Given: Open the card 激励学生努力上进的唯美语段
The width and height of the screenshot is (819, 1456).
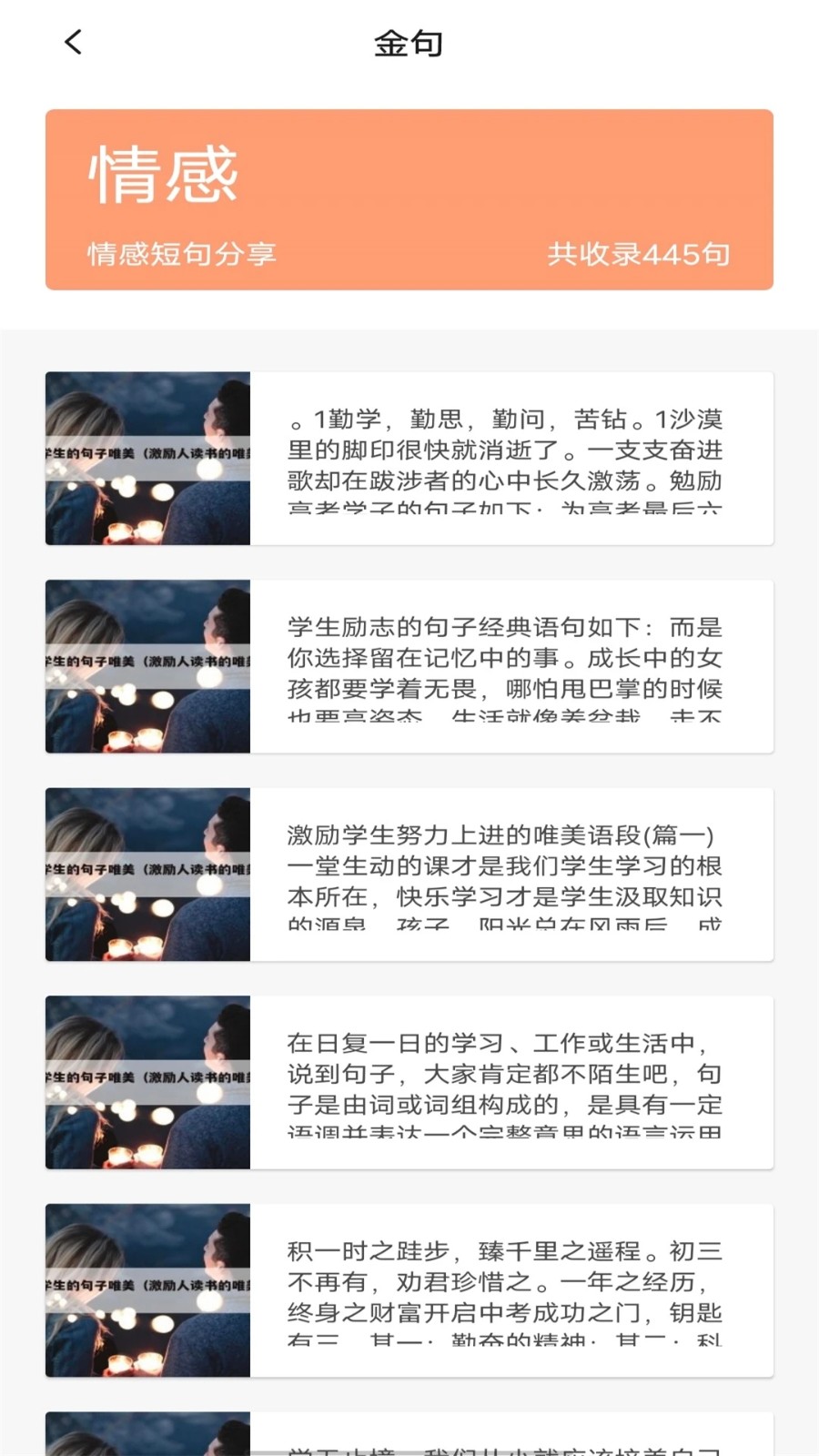Looking at the screenshot, I should 409,875.
